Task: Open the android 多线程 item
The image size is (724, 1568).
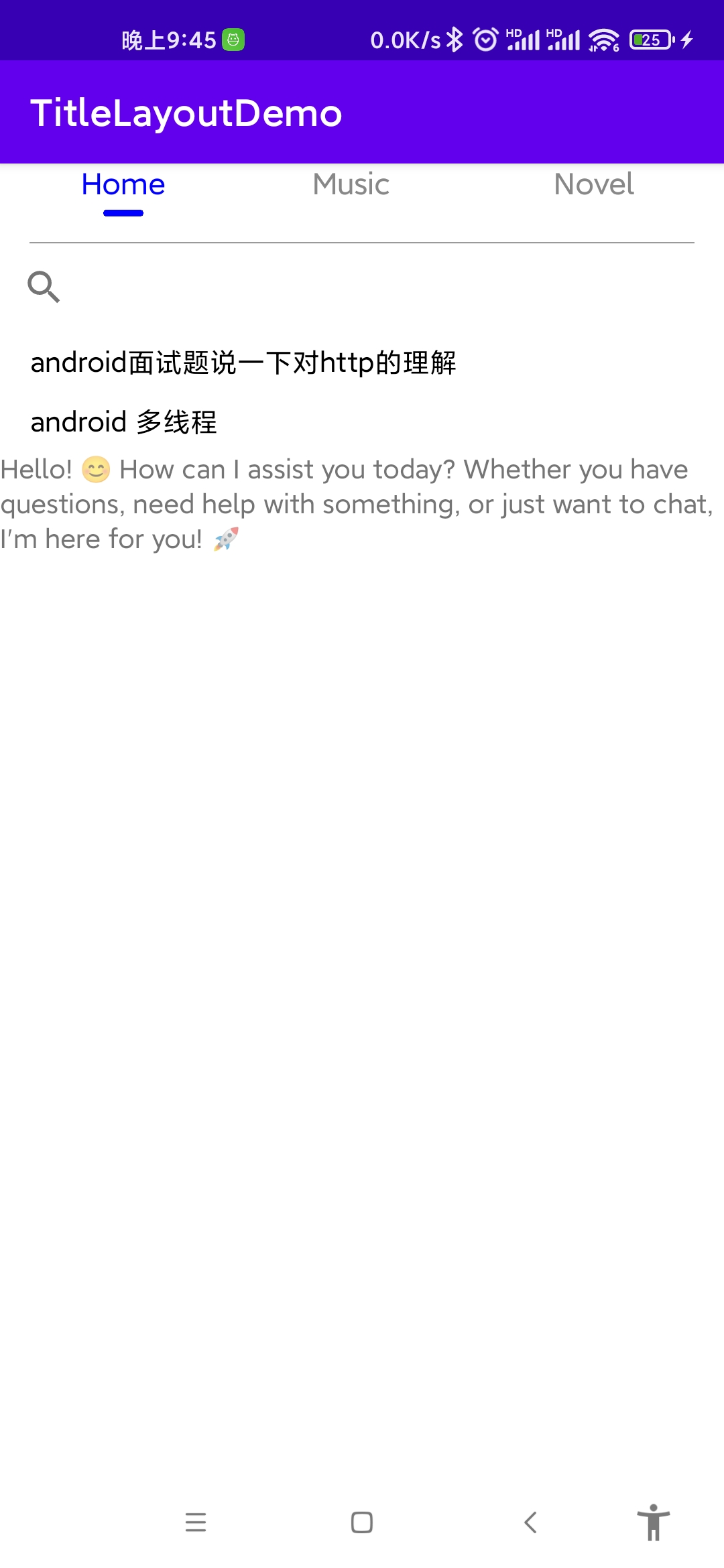Action: [x=124, y=422]
